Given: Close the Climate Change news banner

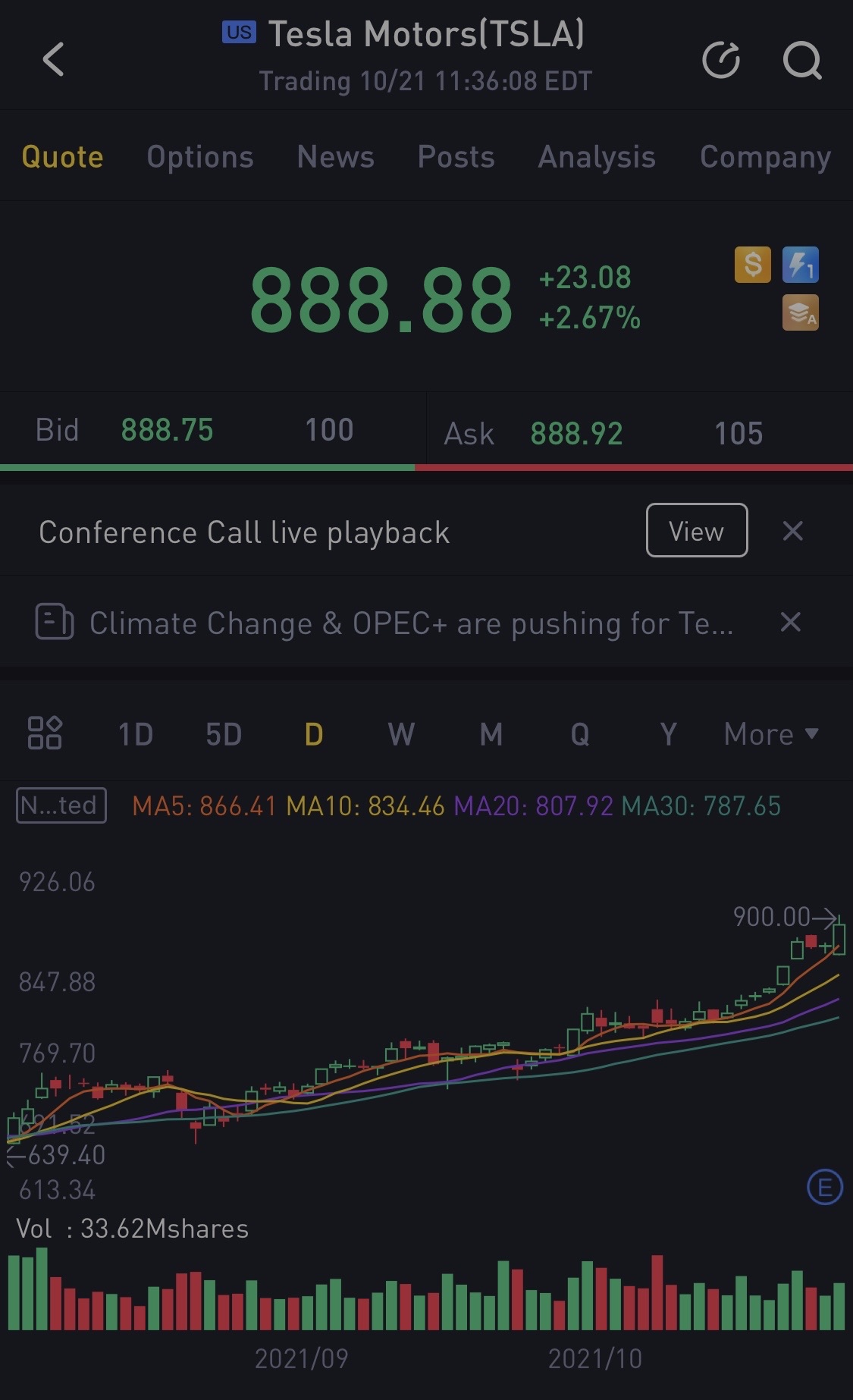Looking at the screenshot, I should (x=790, y=623).
